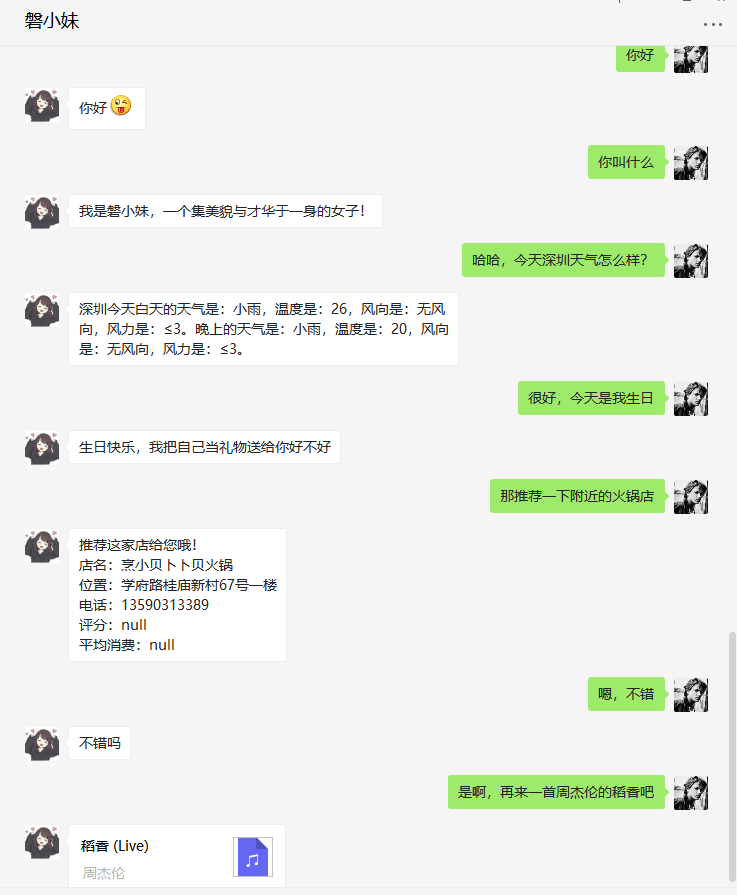Open my avatar next to 嗯，不错

(x=690, y=694)
